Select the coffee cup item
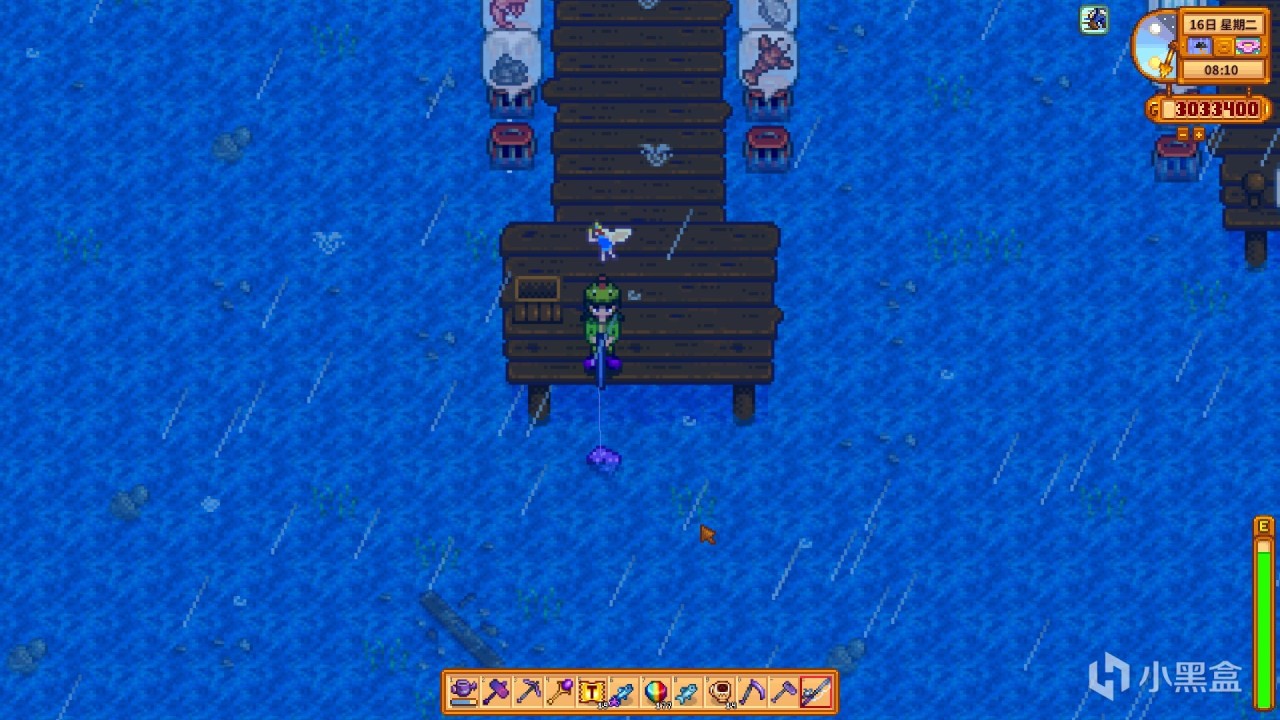Viewport: 1280px width, 720px height. 719,691
